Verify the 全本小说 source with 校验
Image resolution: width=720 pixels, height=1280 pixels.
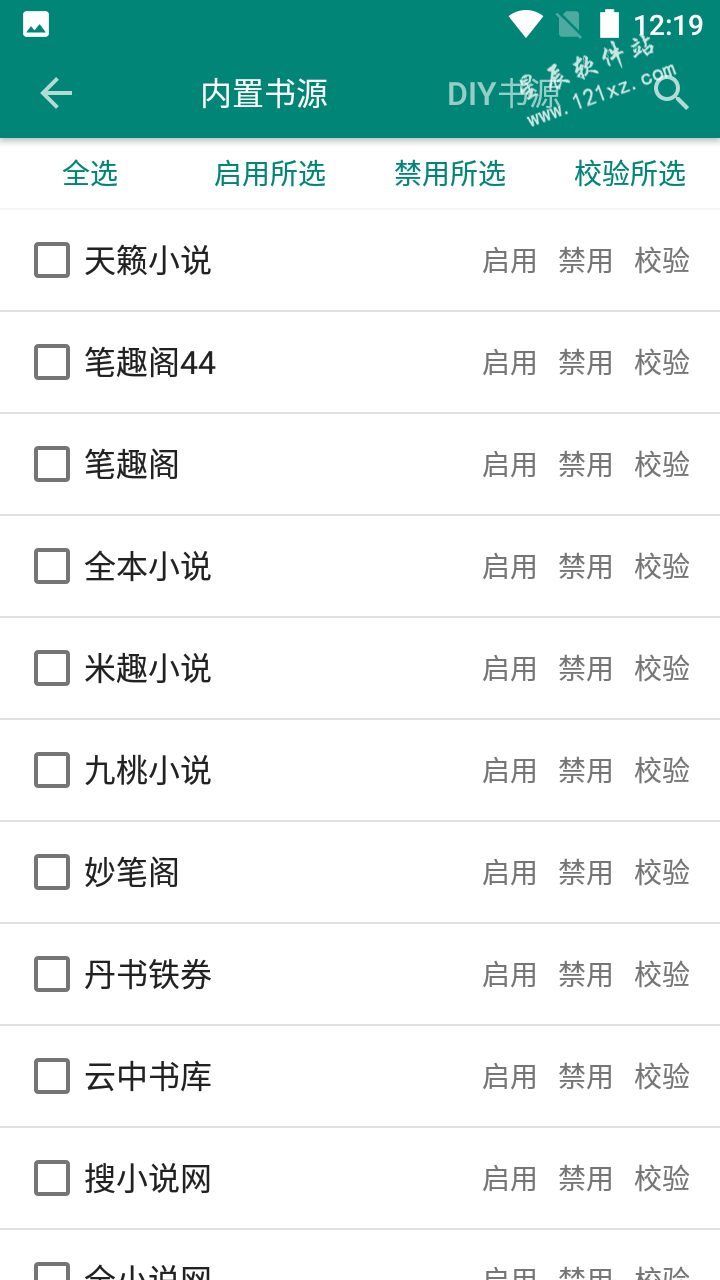pos(662,567)
